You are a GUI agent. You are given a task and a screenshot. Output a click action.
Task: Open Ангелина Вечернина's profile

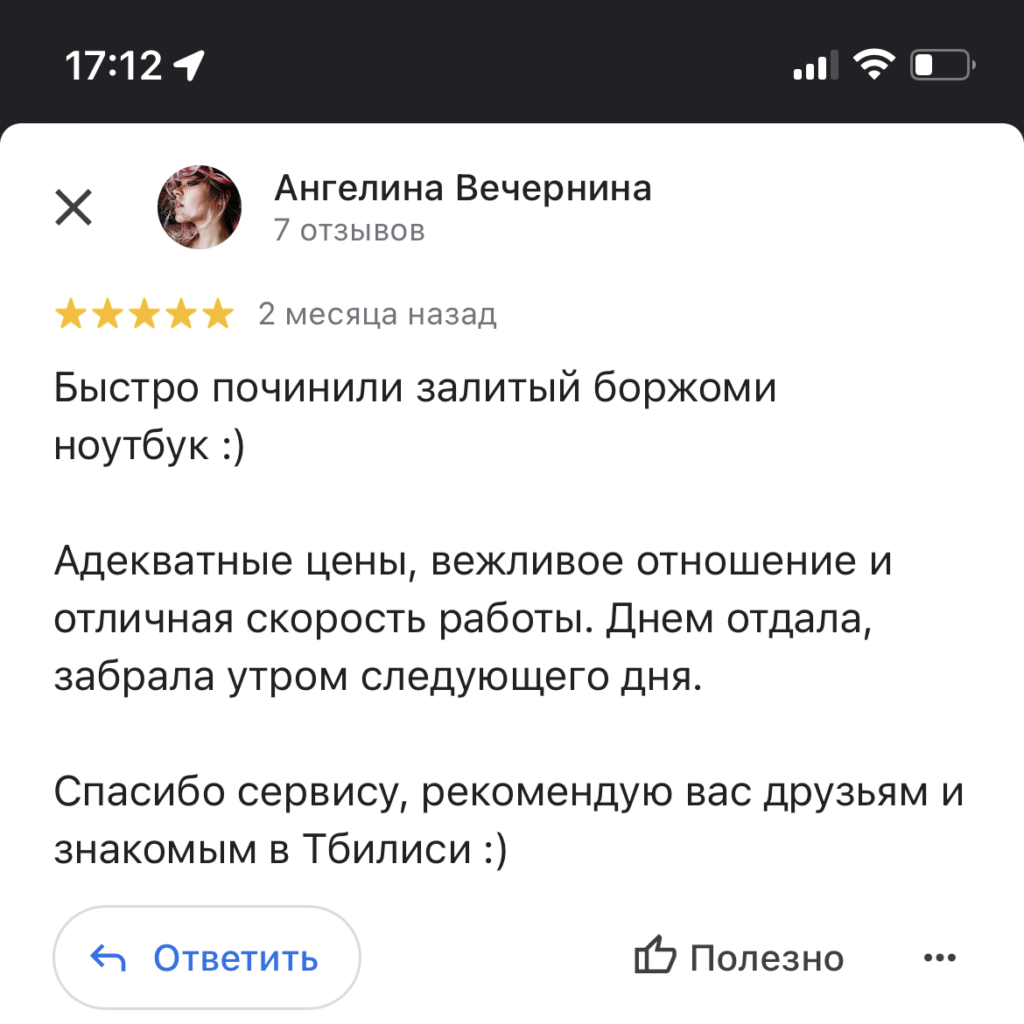462,188
